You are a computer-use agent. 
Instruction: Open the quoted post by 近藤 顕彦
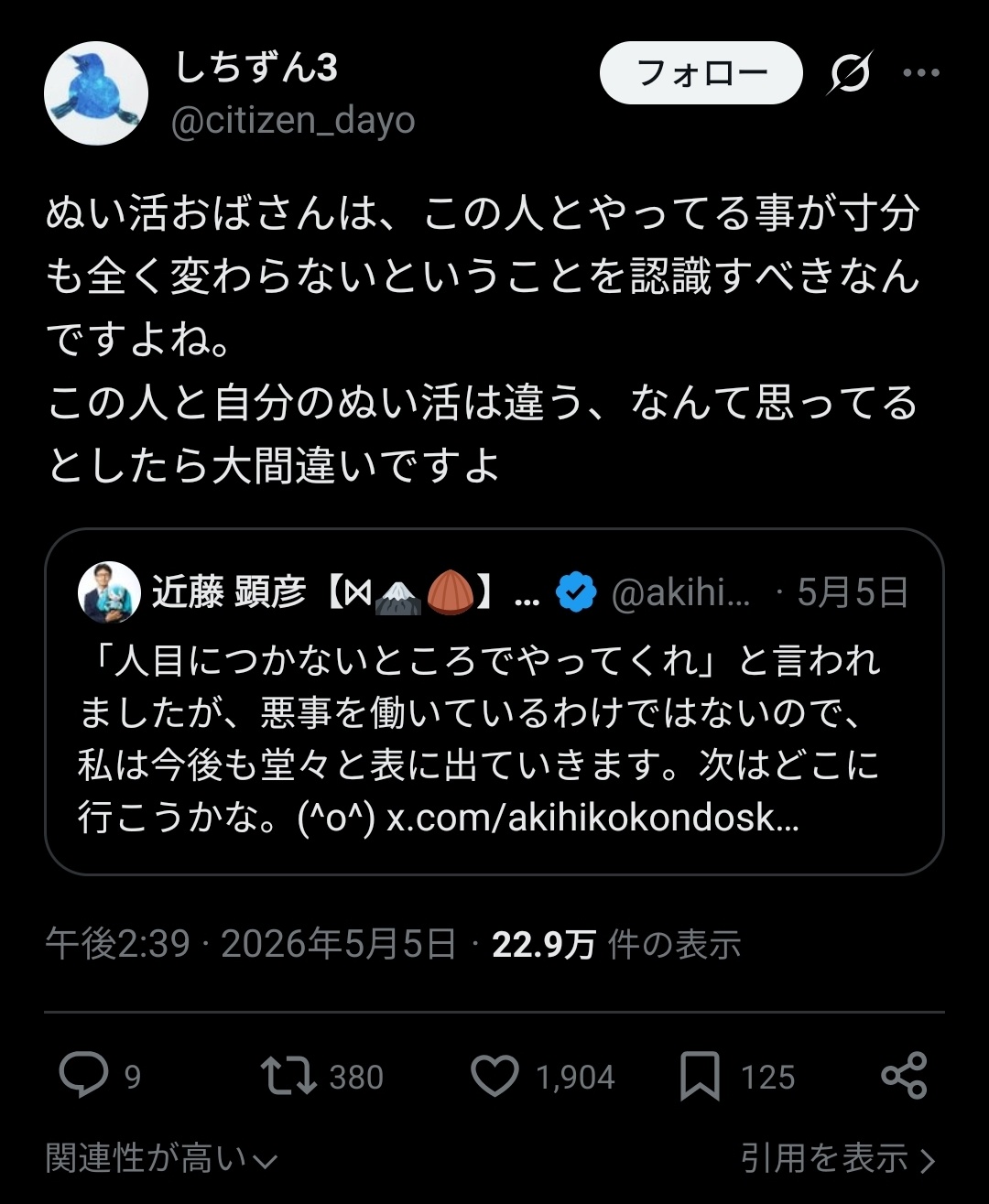click(494, 701)
